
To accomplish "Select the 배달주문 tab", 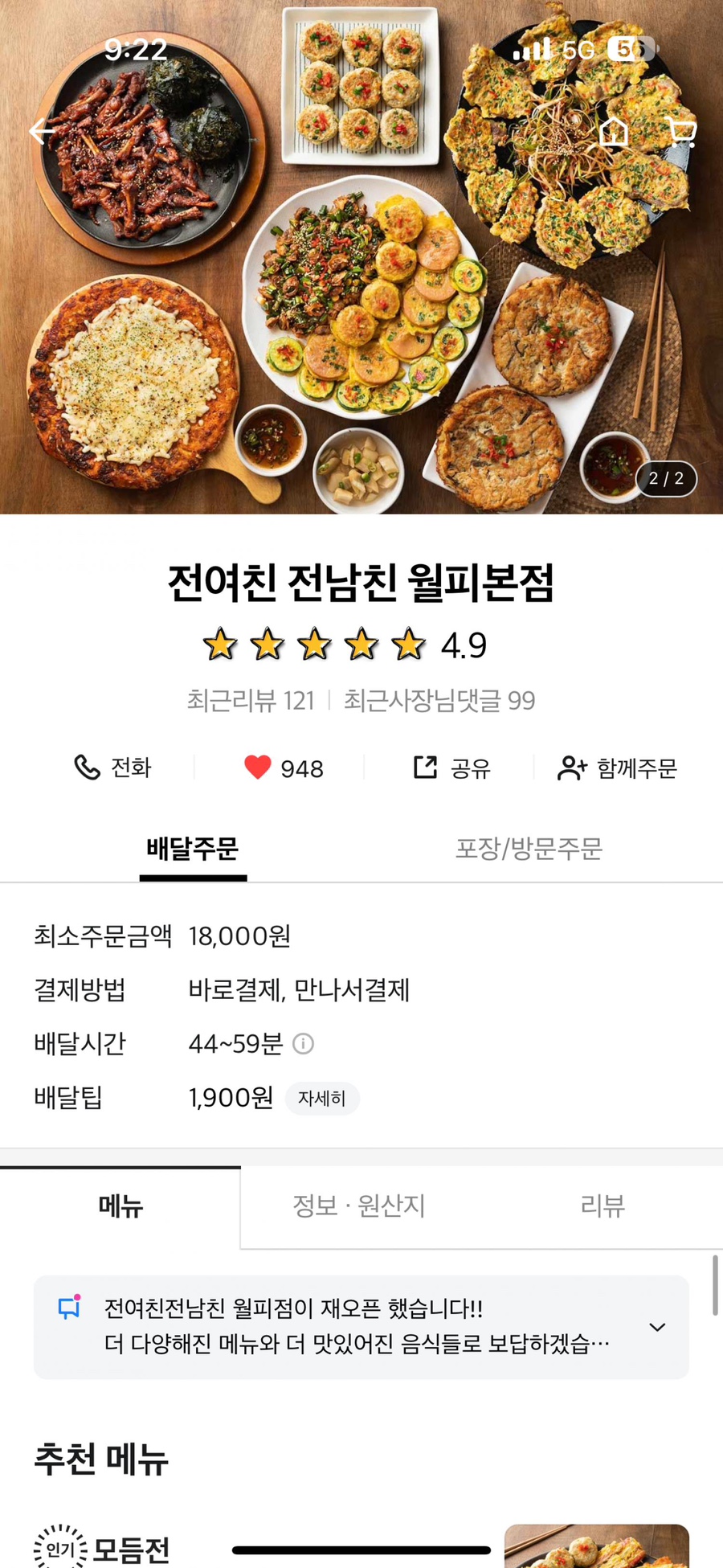I will coord(193,849).
